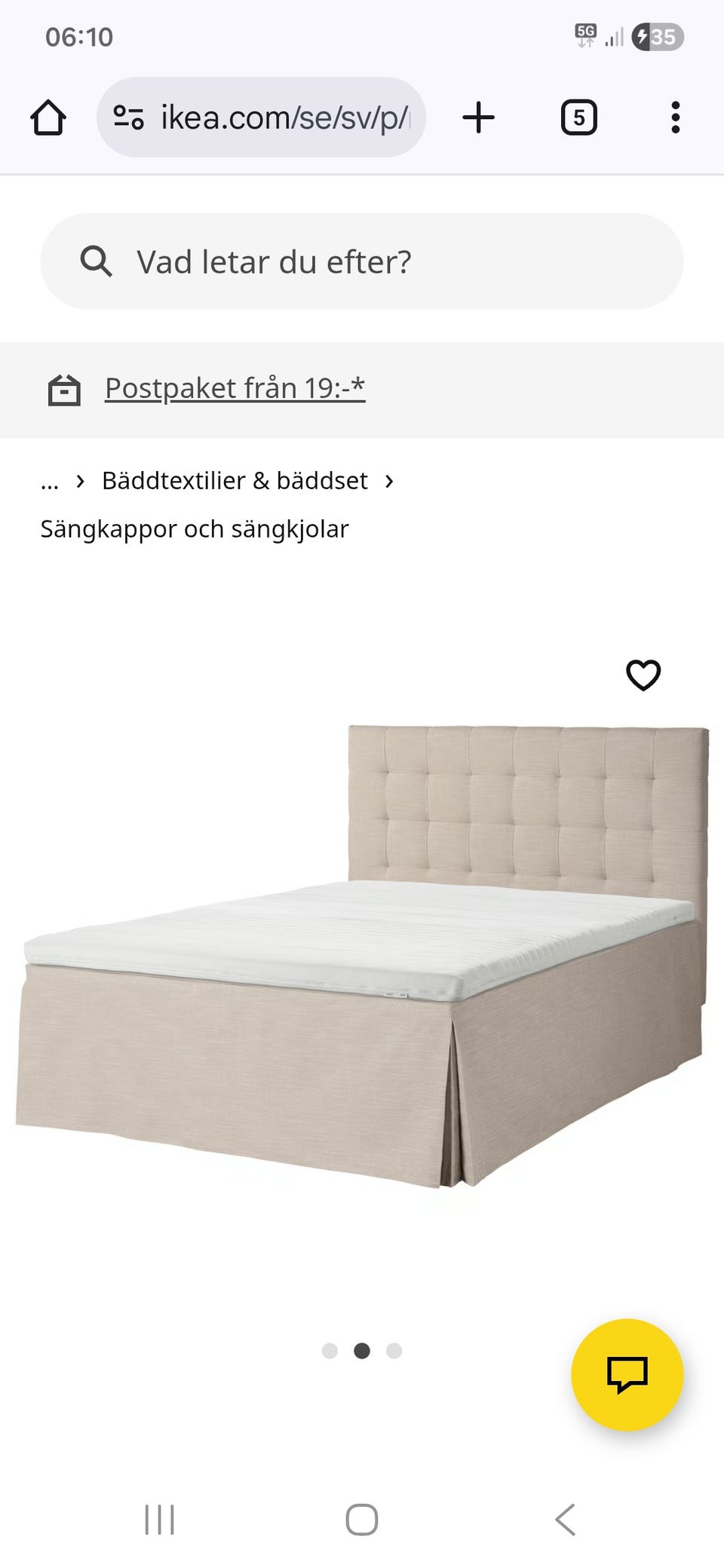This screenshot has height=1568, width=724.
Task: Switch tabs using the tab counter showing 5
Action: click(578, 117)
